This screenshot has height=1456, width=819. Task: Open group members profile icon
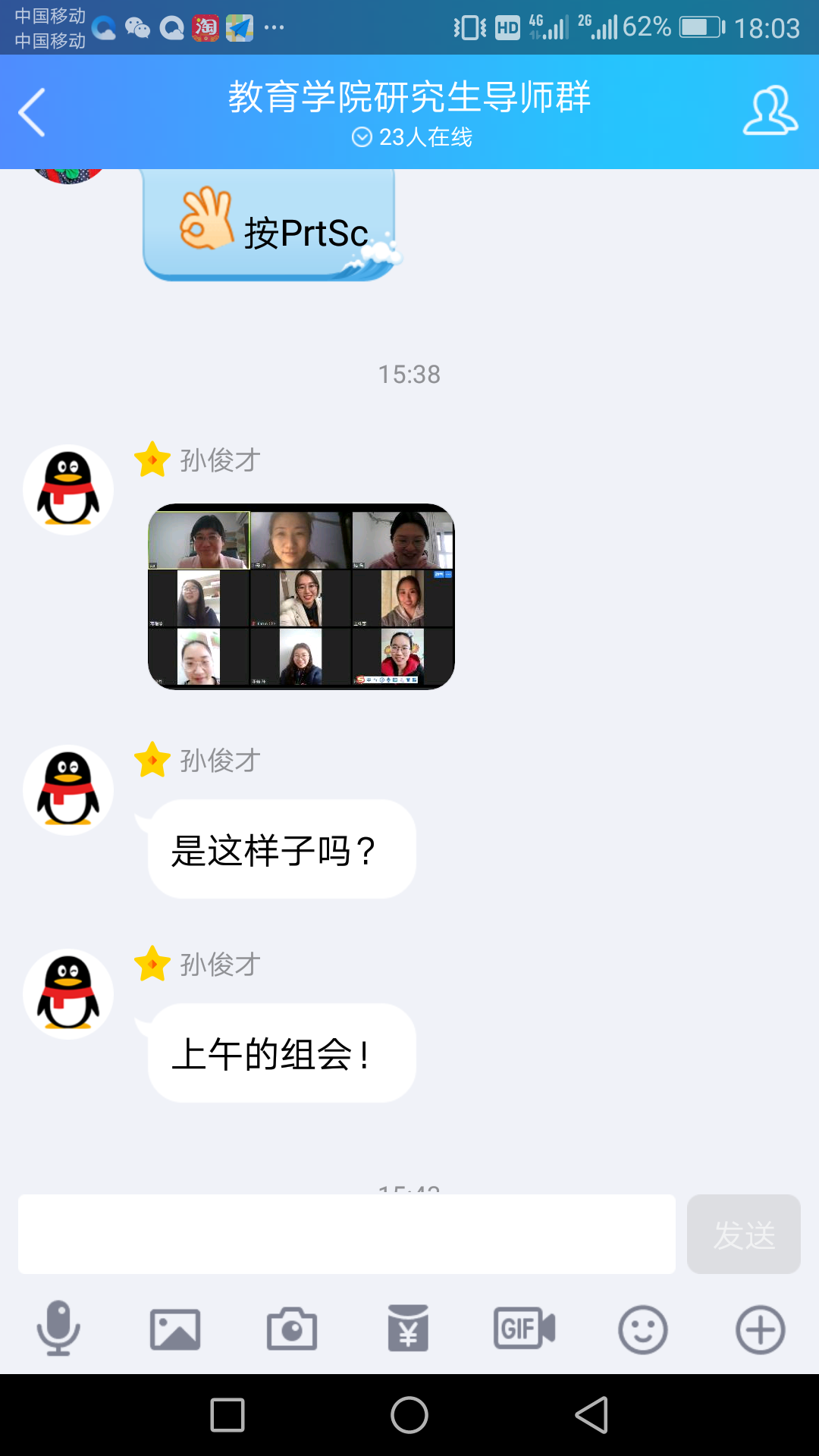[x=770, y=111]
